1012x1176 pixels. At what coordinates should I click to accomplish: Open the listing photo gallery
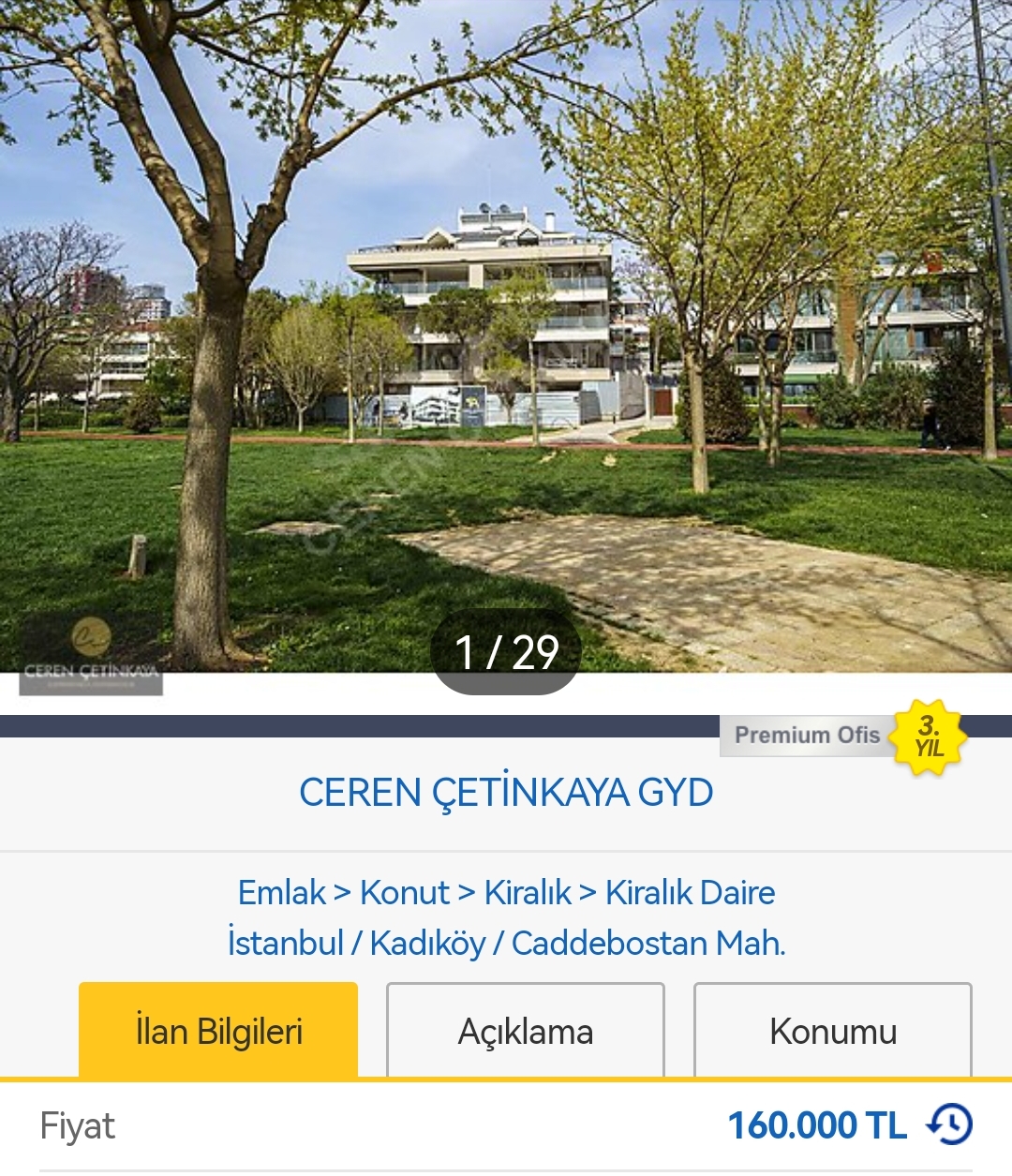(x=506, y=337)
